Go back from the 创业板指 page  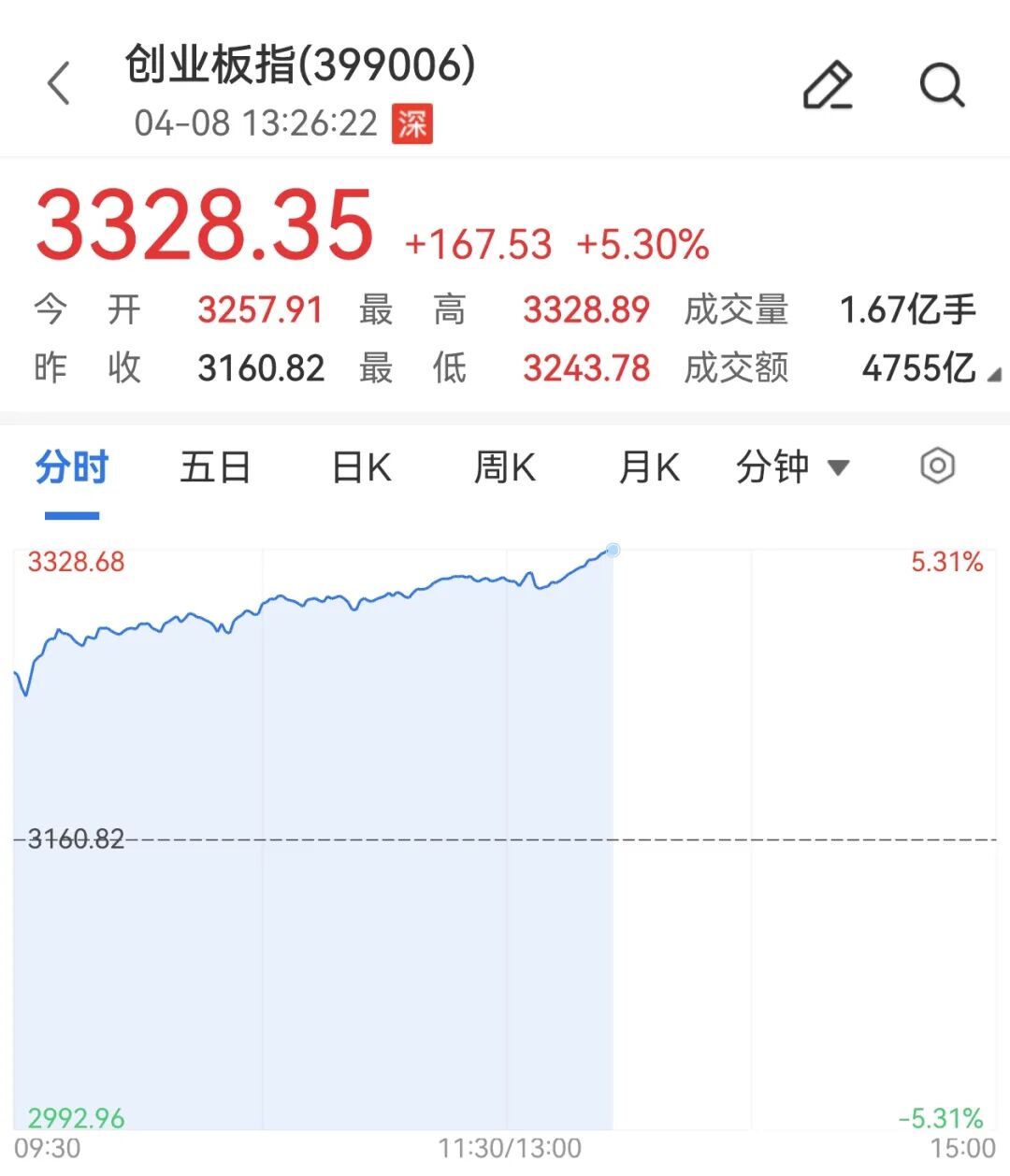point(59,84)
